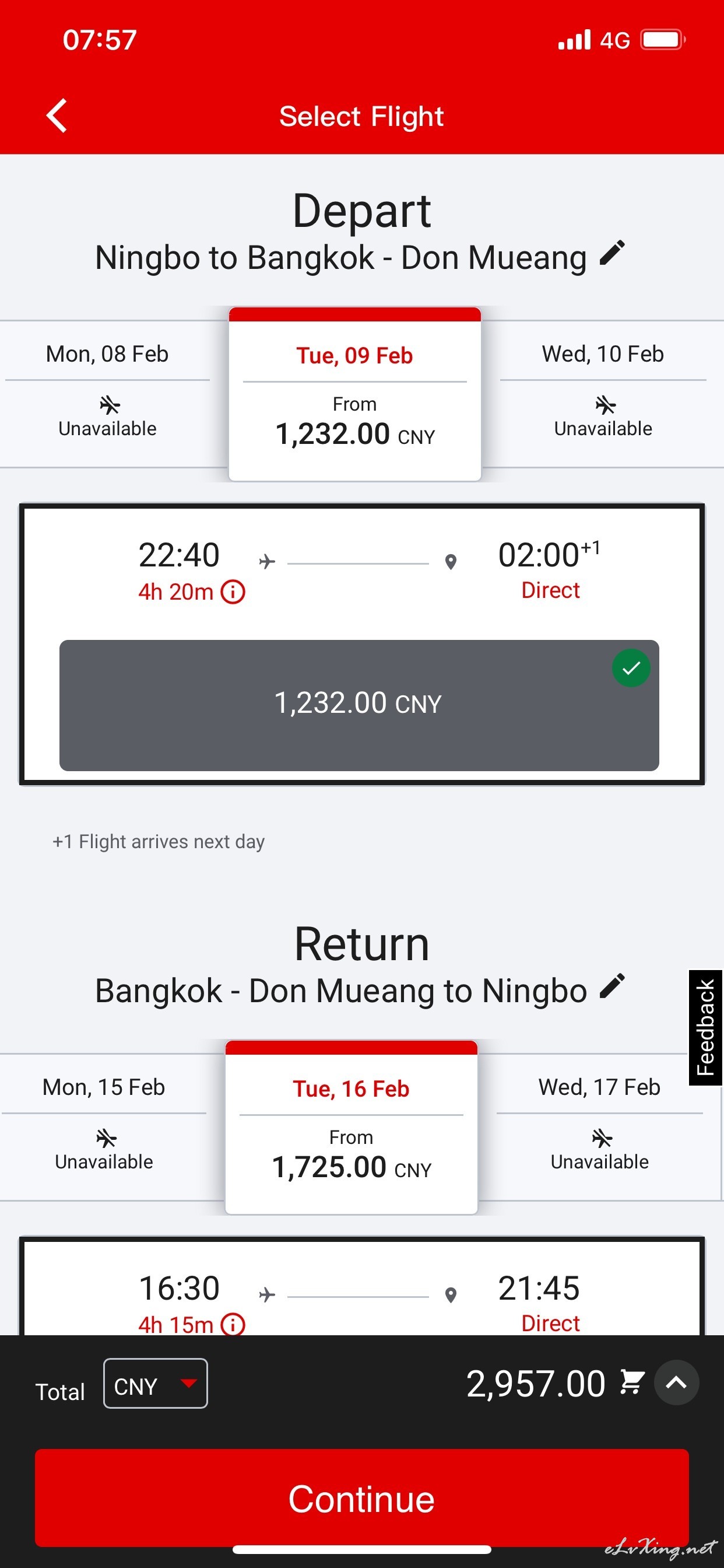Select Tue, 16 Feb return date
Screen dimensions: 724x1568
[351, 1128]
